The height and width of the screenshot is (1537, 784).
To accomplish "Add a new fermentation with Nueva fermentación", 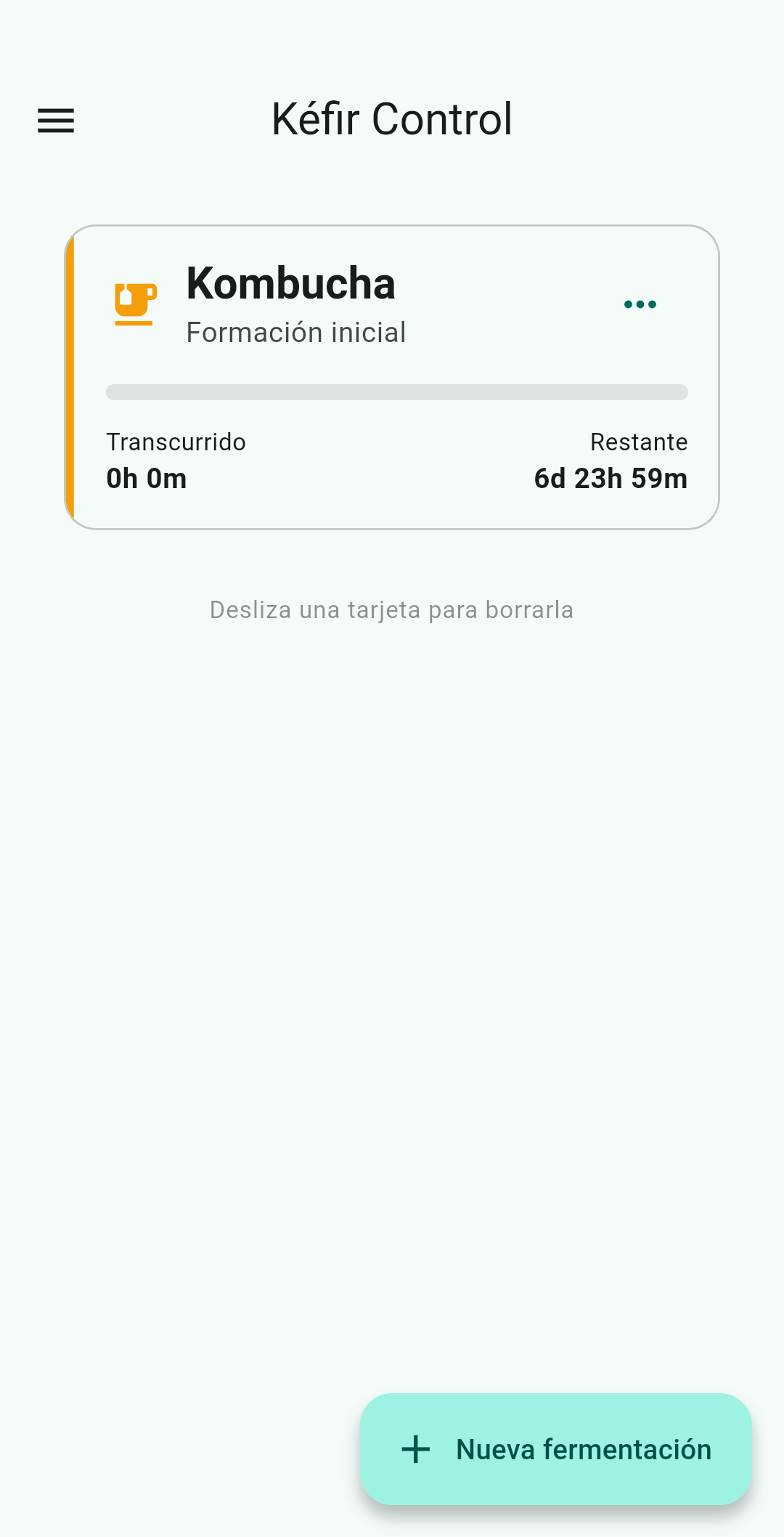I will (x=555, y=1449).
